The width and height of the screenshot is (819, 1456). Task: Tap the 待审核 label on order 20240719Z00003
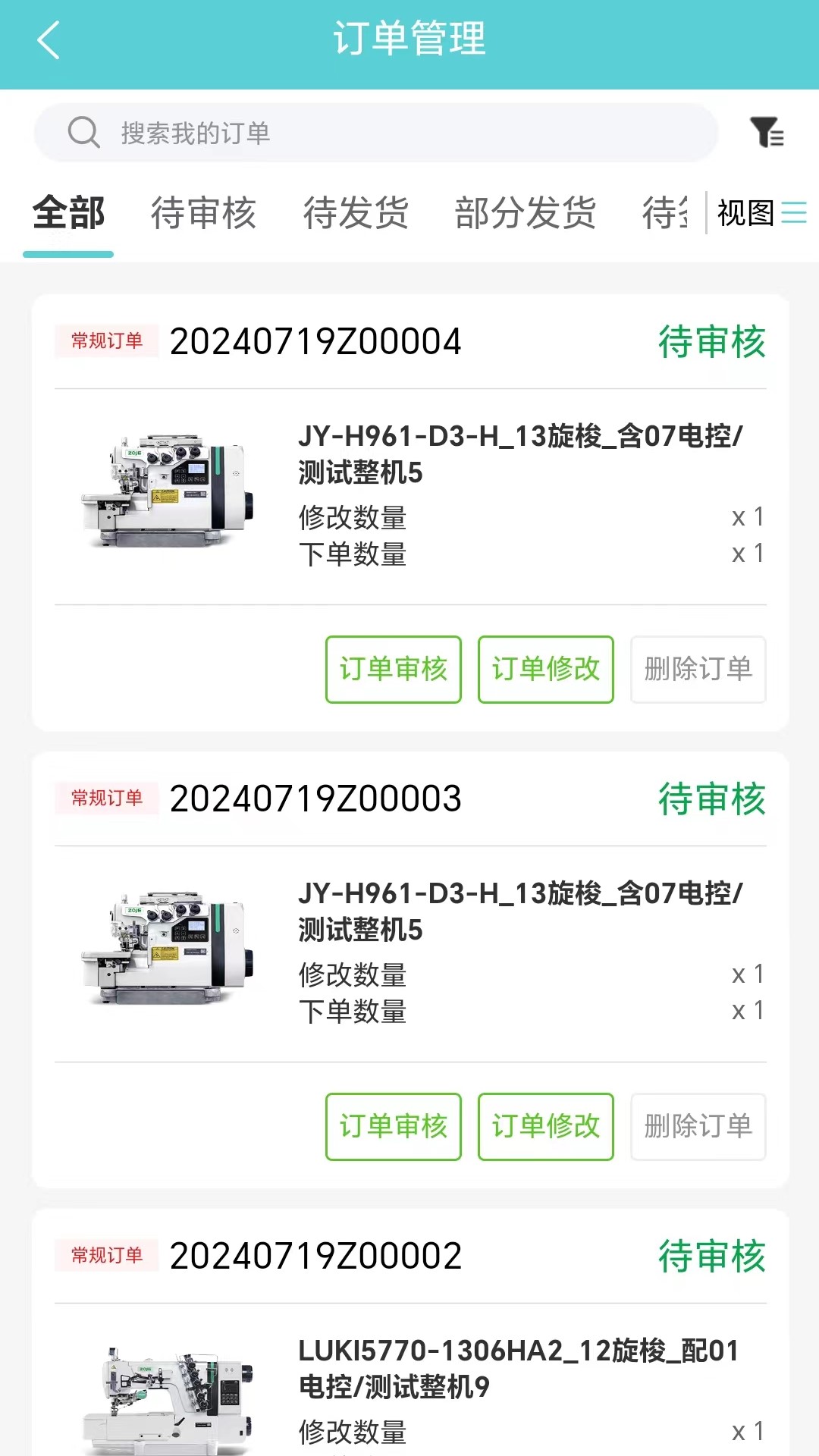click(711, 799)
